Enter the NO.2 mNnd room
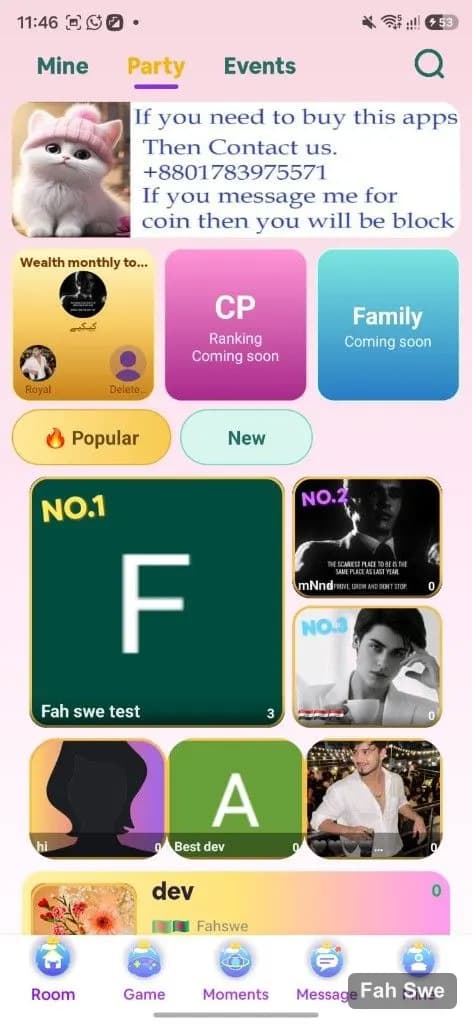This screenshot has height=1024, width=472. click(367, 537)
